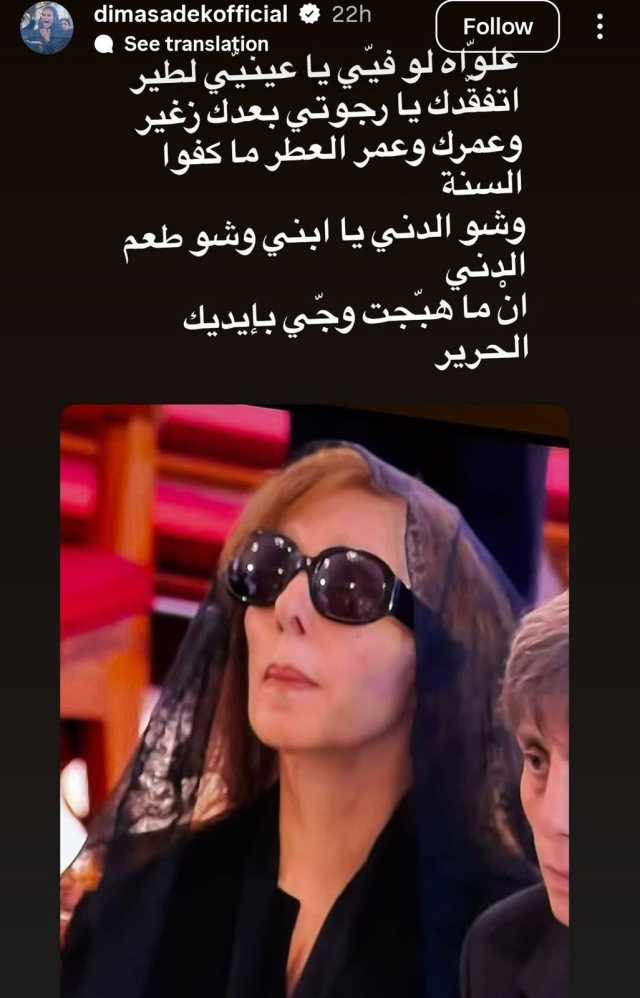Tap the dimasadekofficial username
640x998 pixels.
(190, 14)
